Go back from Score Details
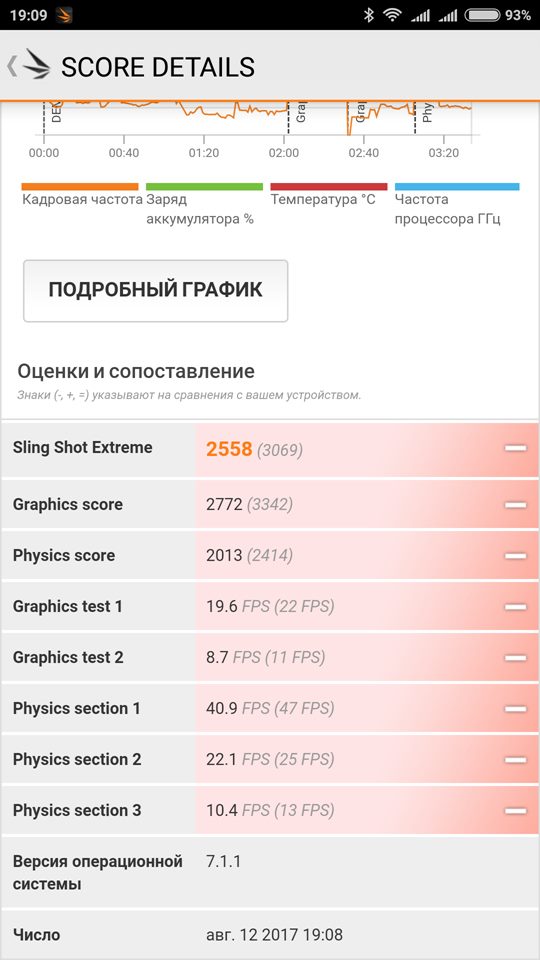Image resolution: width=540 pixels, height=960 pixels. (28, 66)
